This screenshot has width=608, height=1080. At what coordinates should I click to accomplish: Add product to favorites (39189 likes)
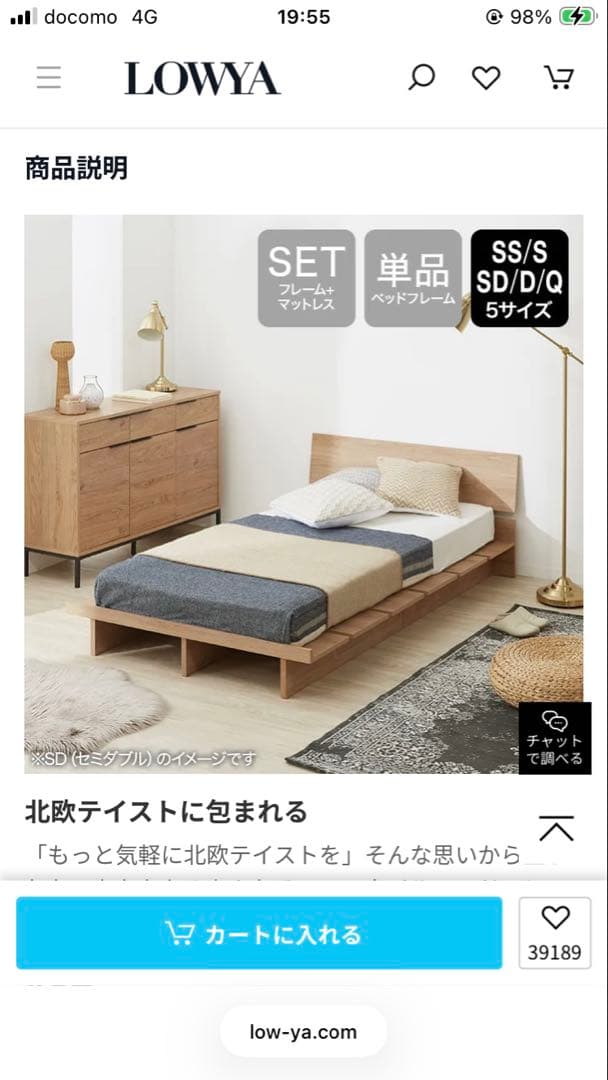555,932
